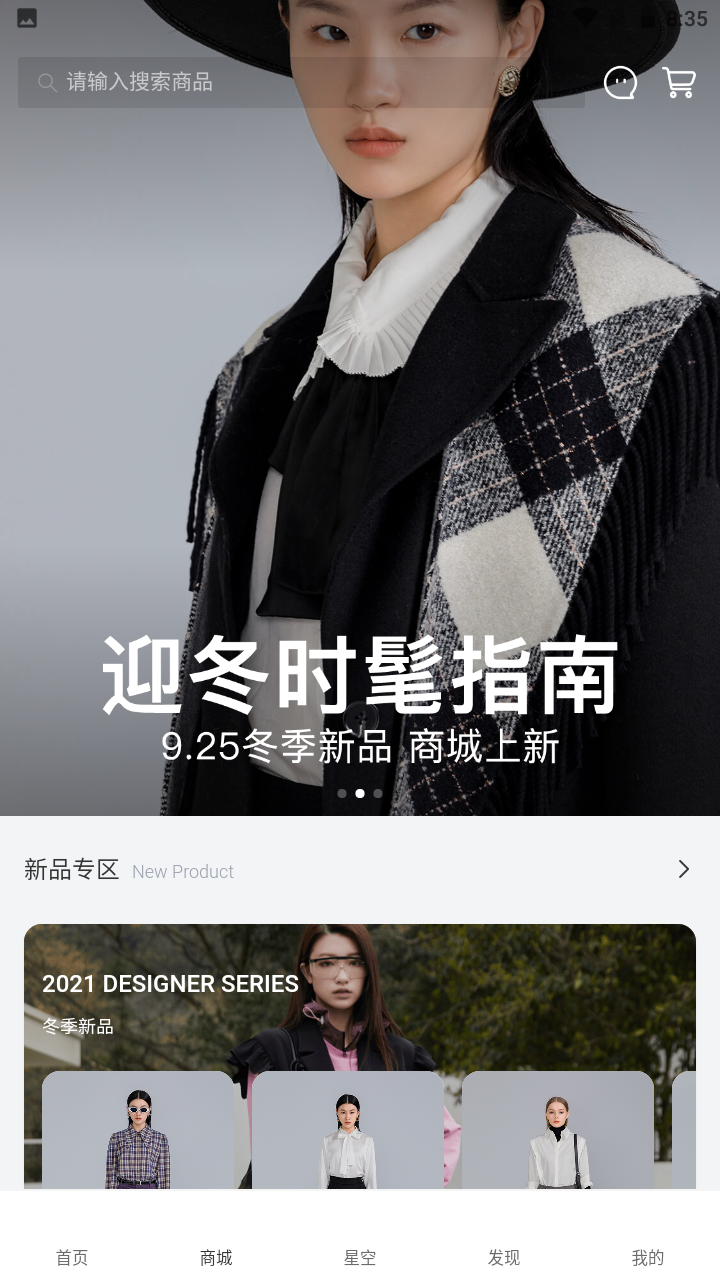Open the 我的 tab
This screenshot has width=720, height=1280.
coord(648,1257)
